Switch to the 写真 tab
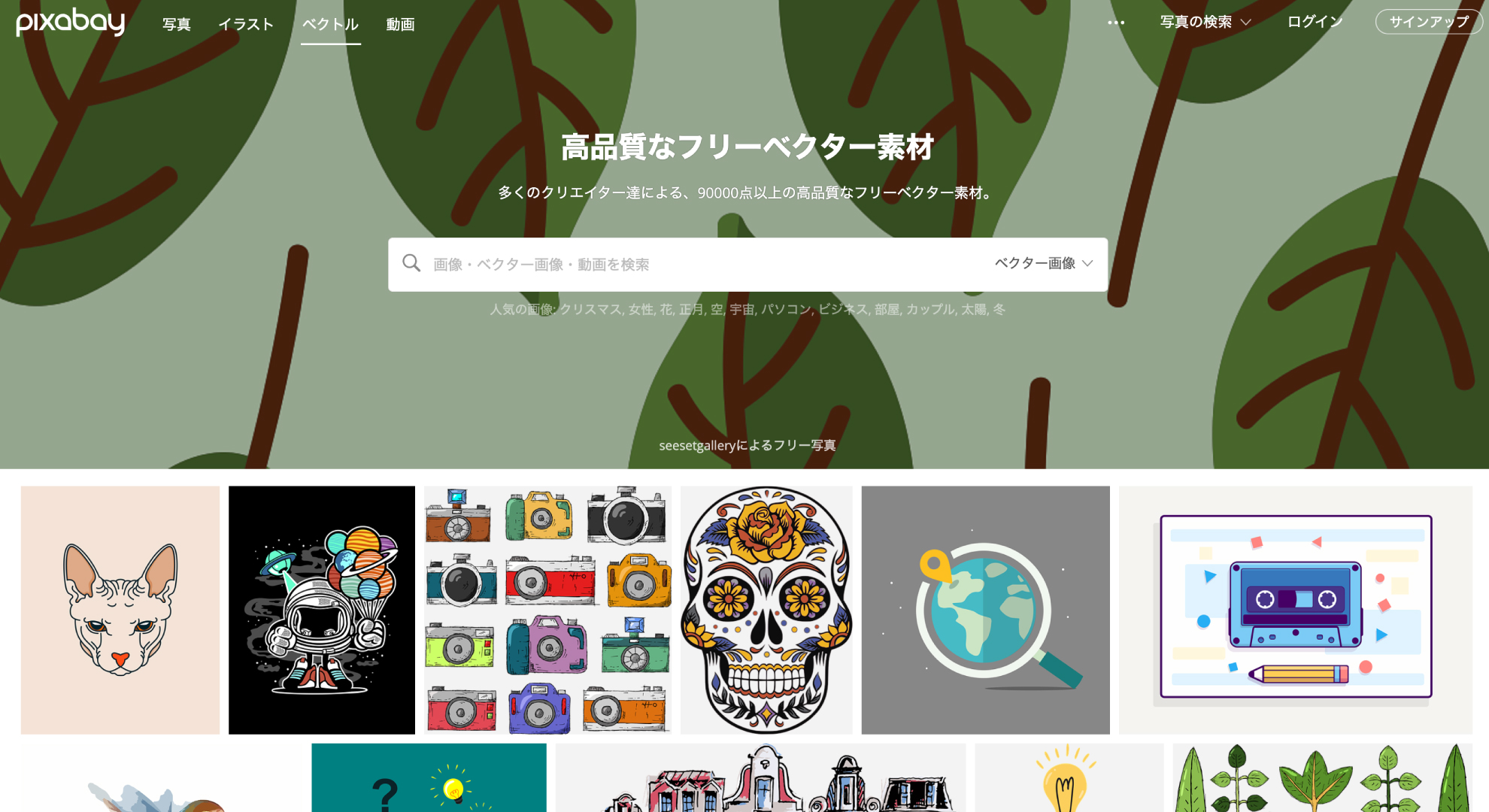Viewport: 1489px width, 812px height. click(x=177, y=24)
